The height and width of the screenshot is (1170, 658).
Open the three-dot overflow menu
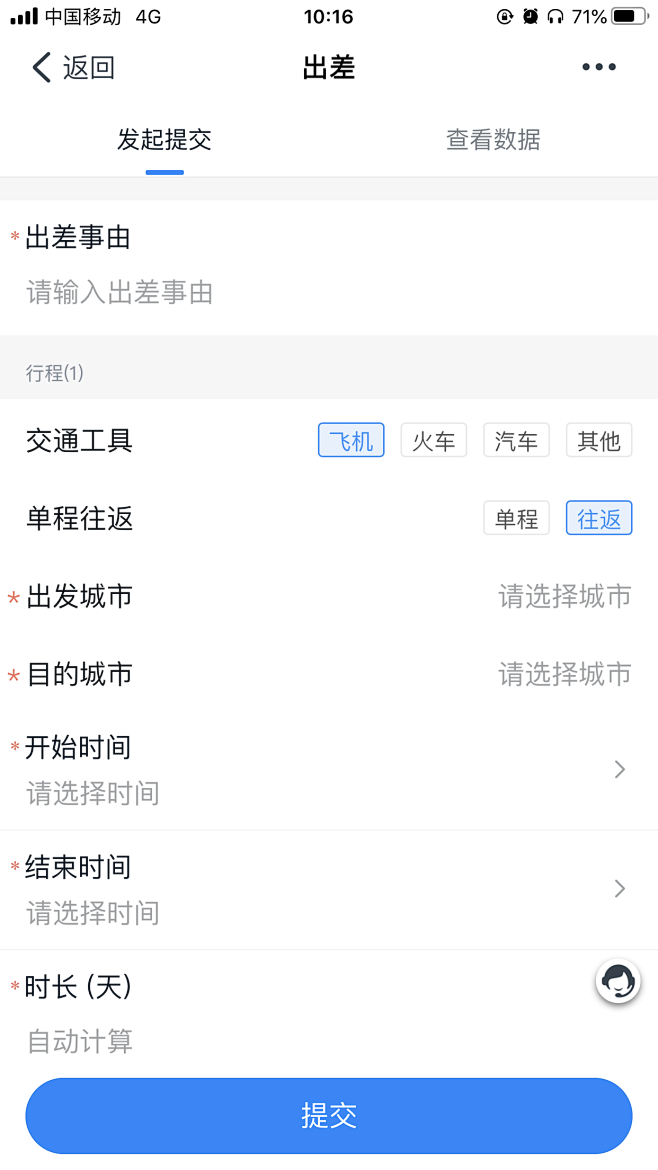(x=599, y=68)
